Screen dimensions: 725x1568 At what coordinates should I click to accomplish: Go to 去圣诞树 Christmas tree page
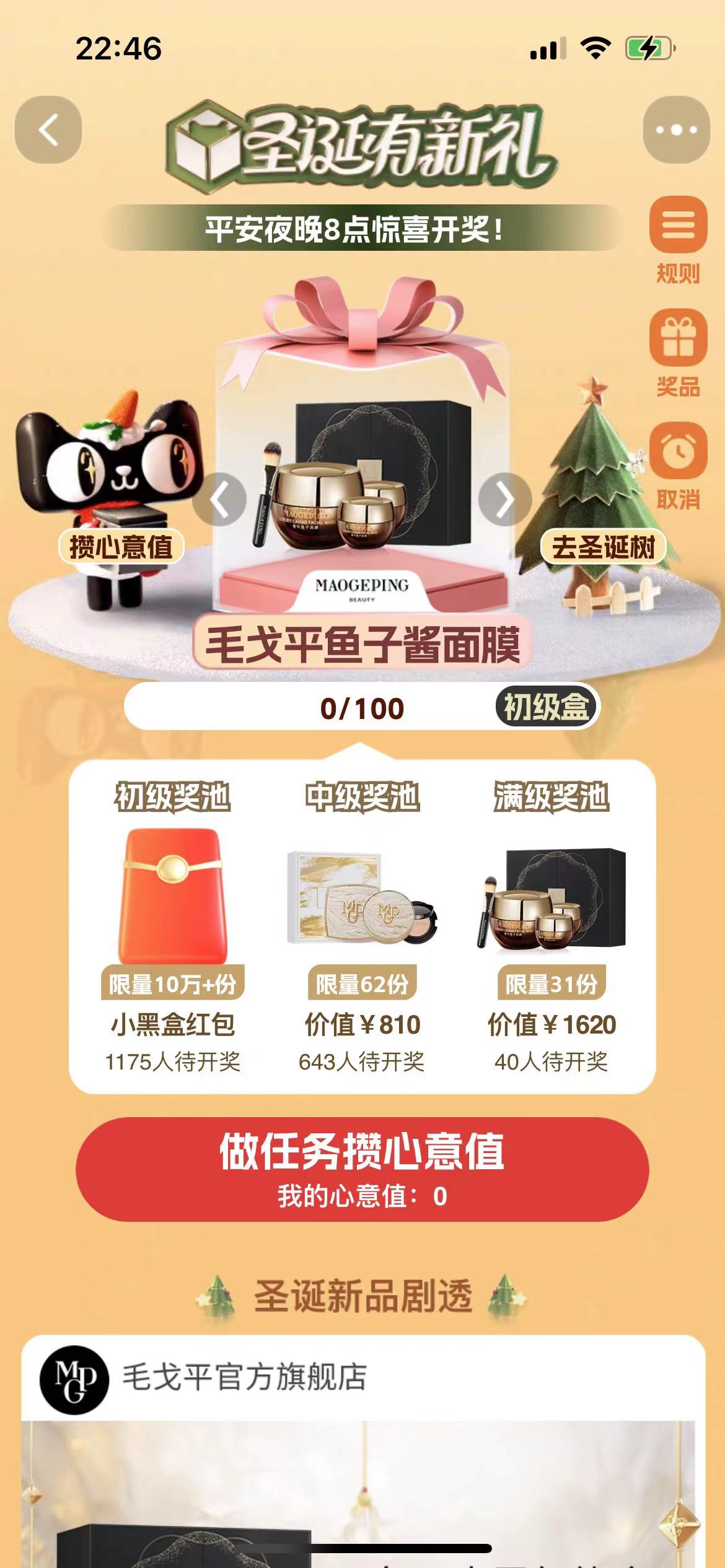click(603, 546)
